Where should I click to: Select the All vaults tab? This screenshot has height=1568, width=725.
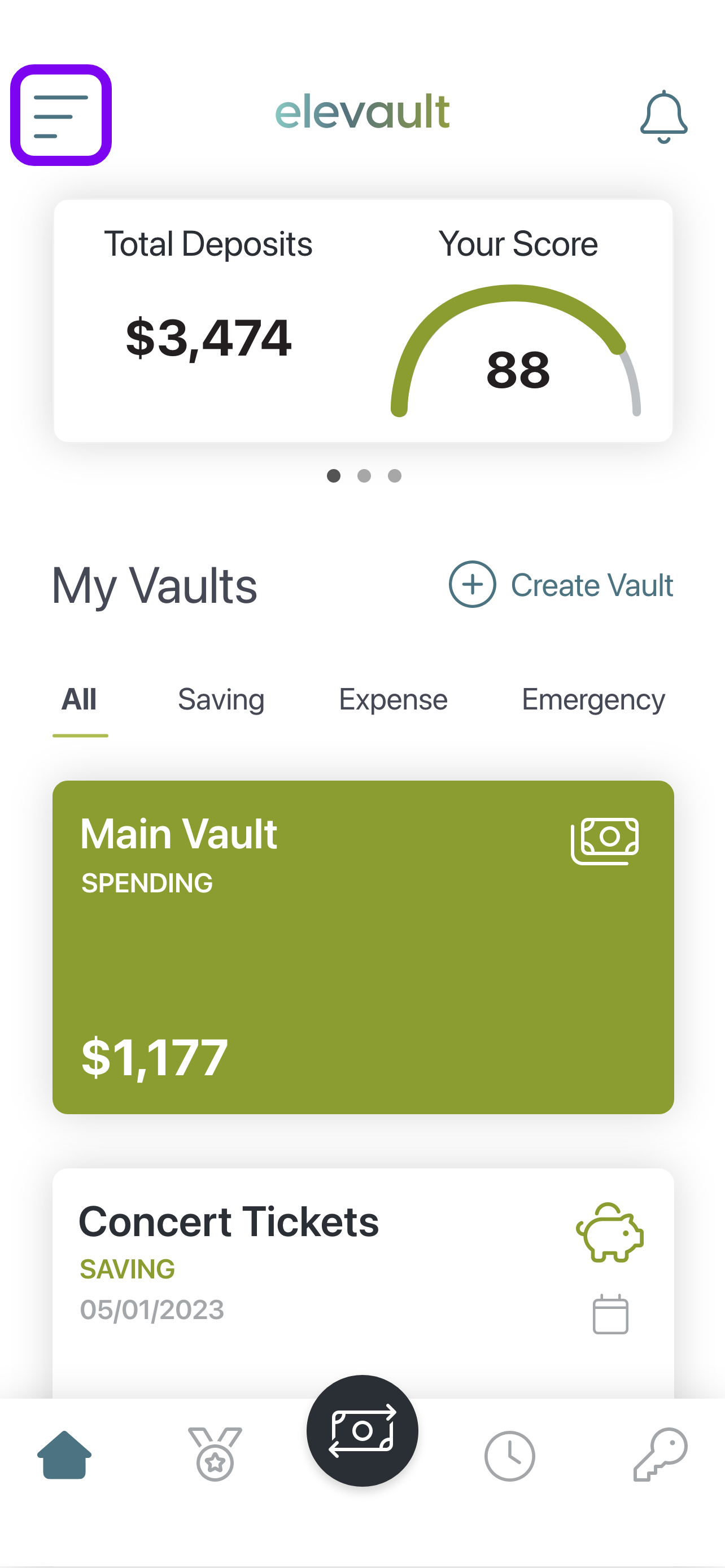point(80,699)
